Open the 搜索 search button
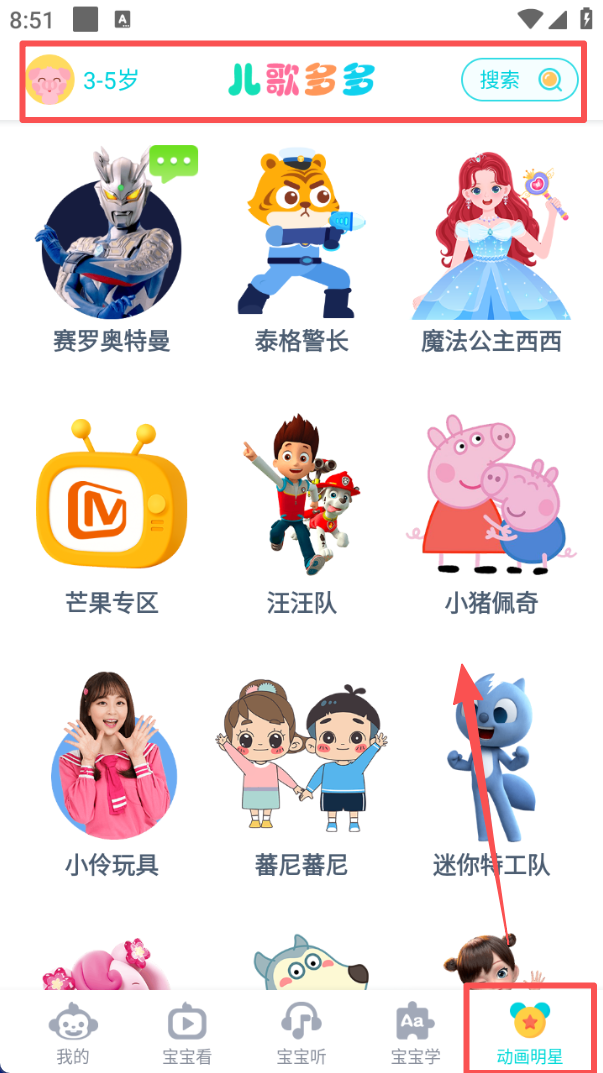Image resolution: width=603 pixels, height=1073 pixels. (x=519, y=81)
